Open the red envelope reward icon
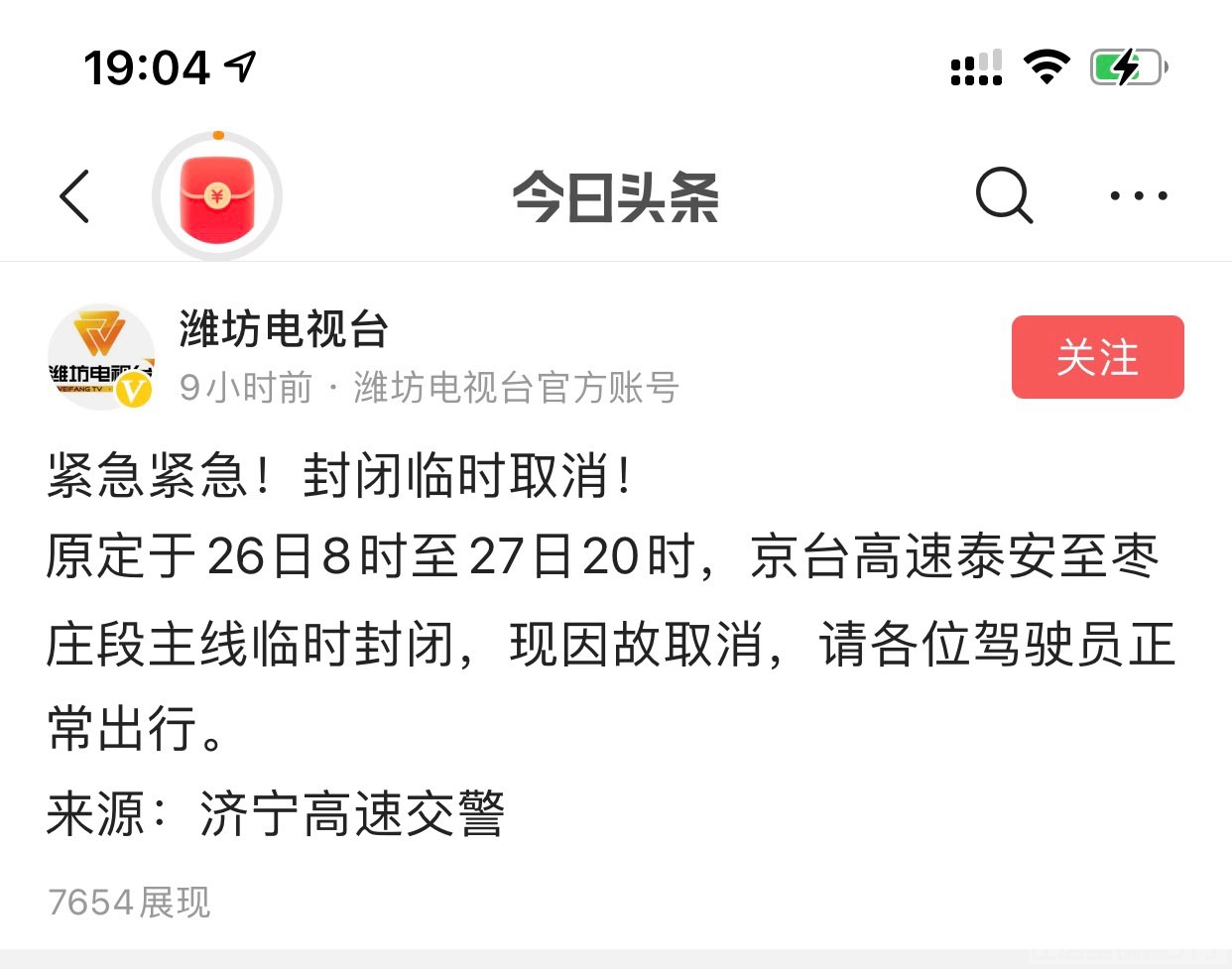Image resolution: width=1232 pixels, height=969 pixels. coord(217,196)
